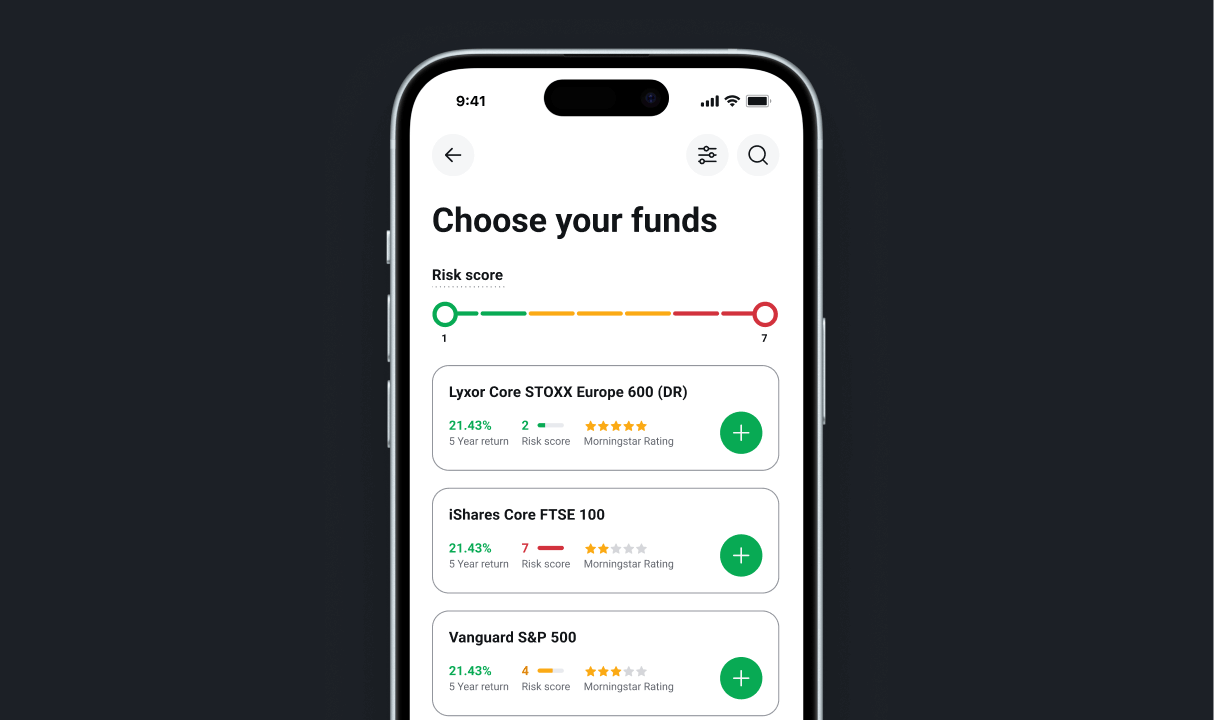Open the Lyxor Core STOXX Europe 600 card
The width and height of the screenshot is (1214, 720).
point(568,393)
